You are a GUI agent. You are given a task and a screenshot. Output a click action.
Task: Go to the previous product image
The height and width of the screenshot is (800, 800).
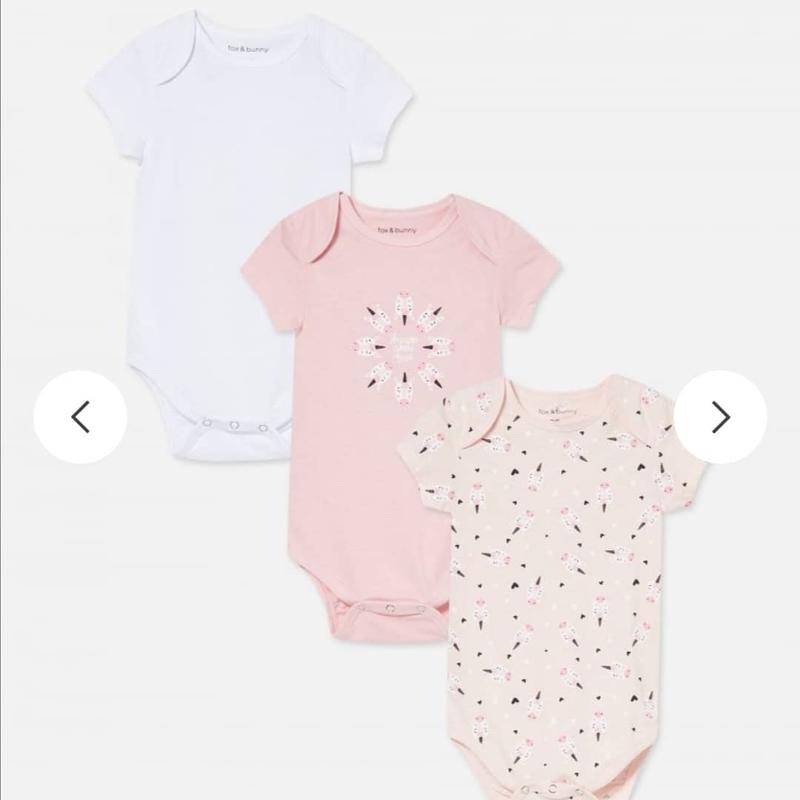pyautogui.click(x=80, y=416)
